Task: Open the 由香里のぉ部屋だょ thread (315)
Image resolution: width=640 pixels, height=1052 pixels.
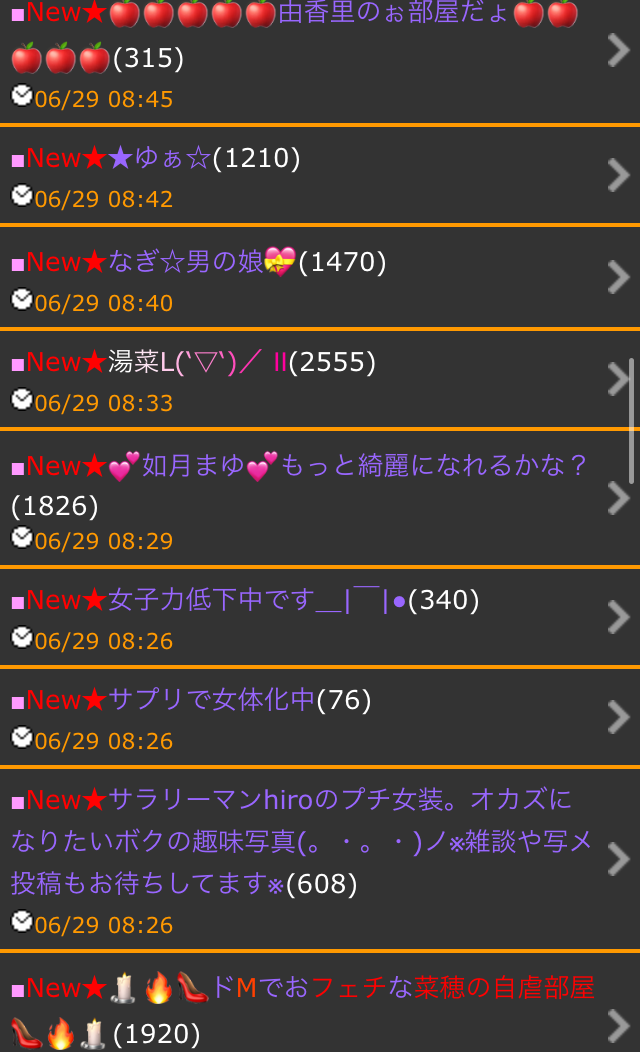Action: 320,61
